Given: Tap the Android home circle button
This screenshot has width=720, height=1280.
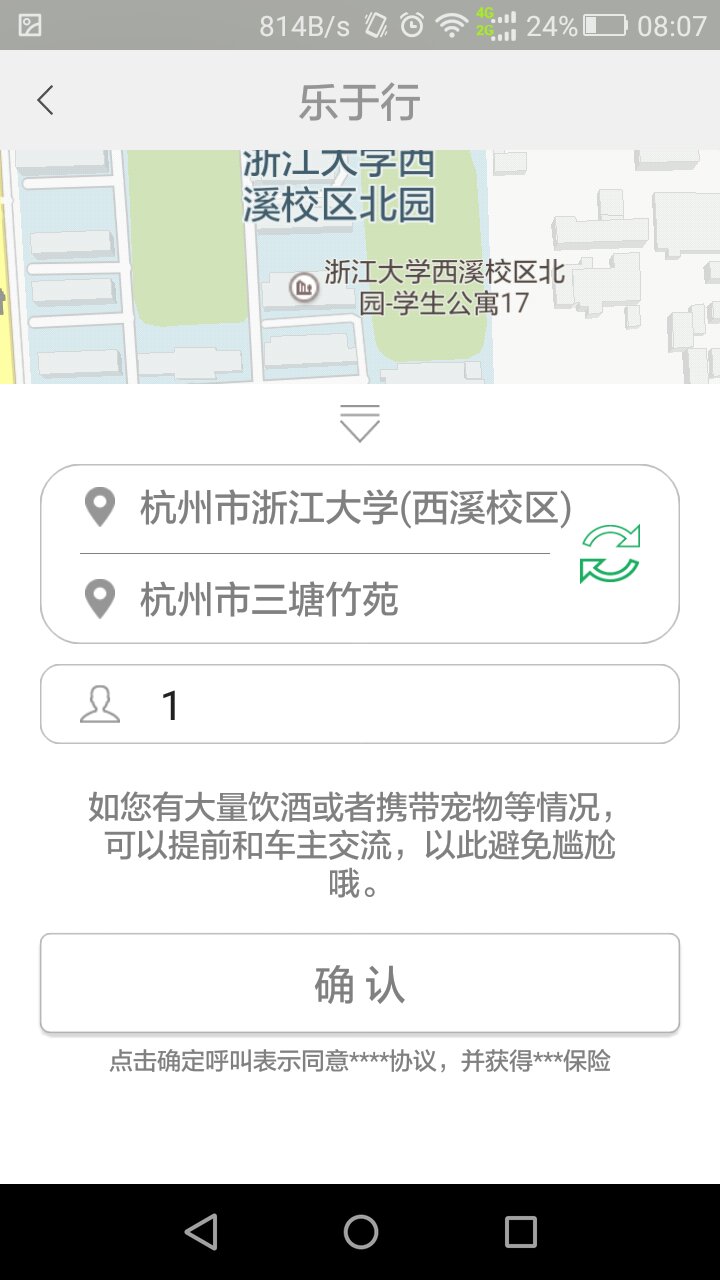Looking at the screenshot, I should point(360,1232).
